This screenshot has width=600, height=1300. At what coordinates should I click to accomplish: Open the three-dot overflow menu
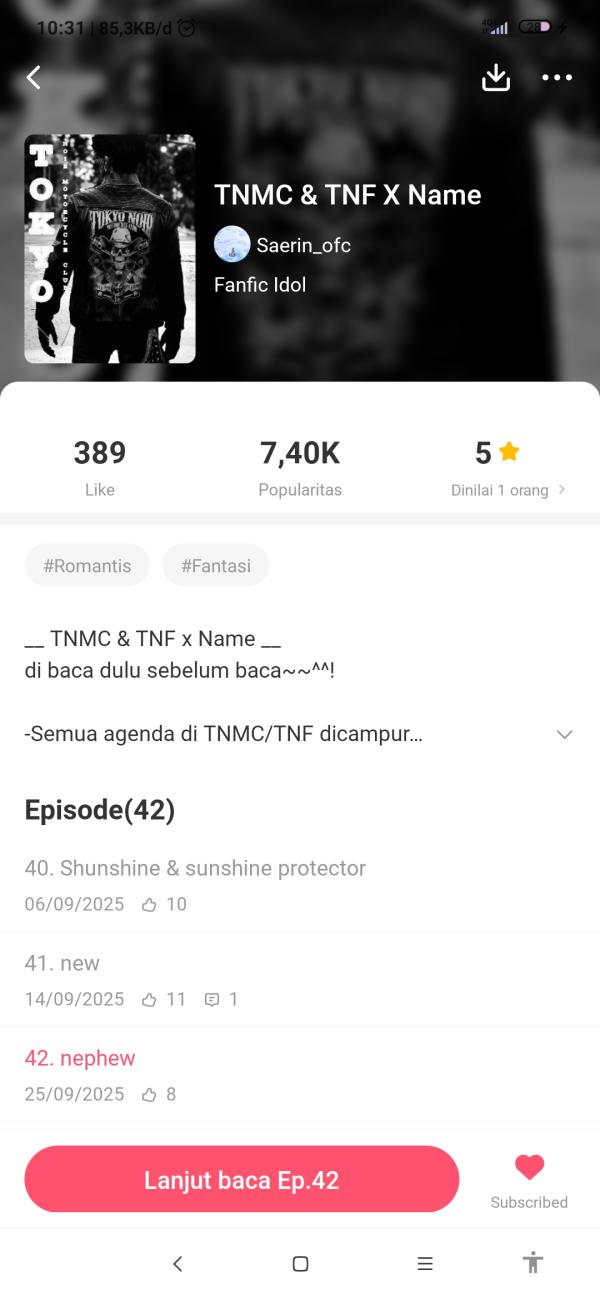pyautogui.click(x=557, y=78)
